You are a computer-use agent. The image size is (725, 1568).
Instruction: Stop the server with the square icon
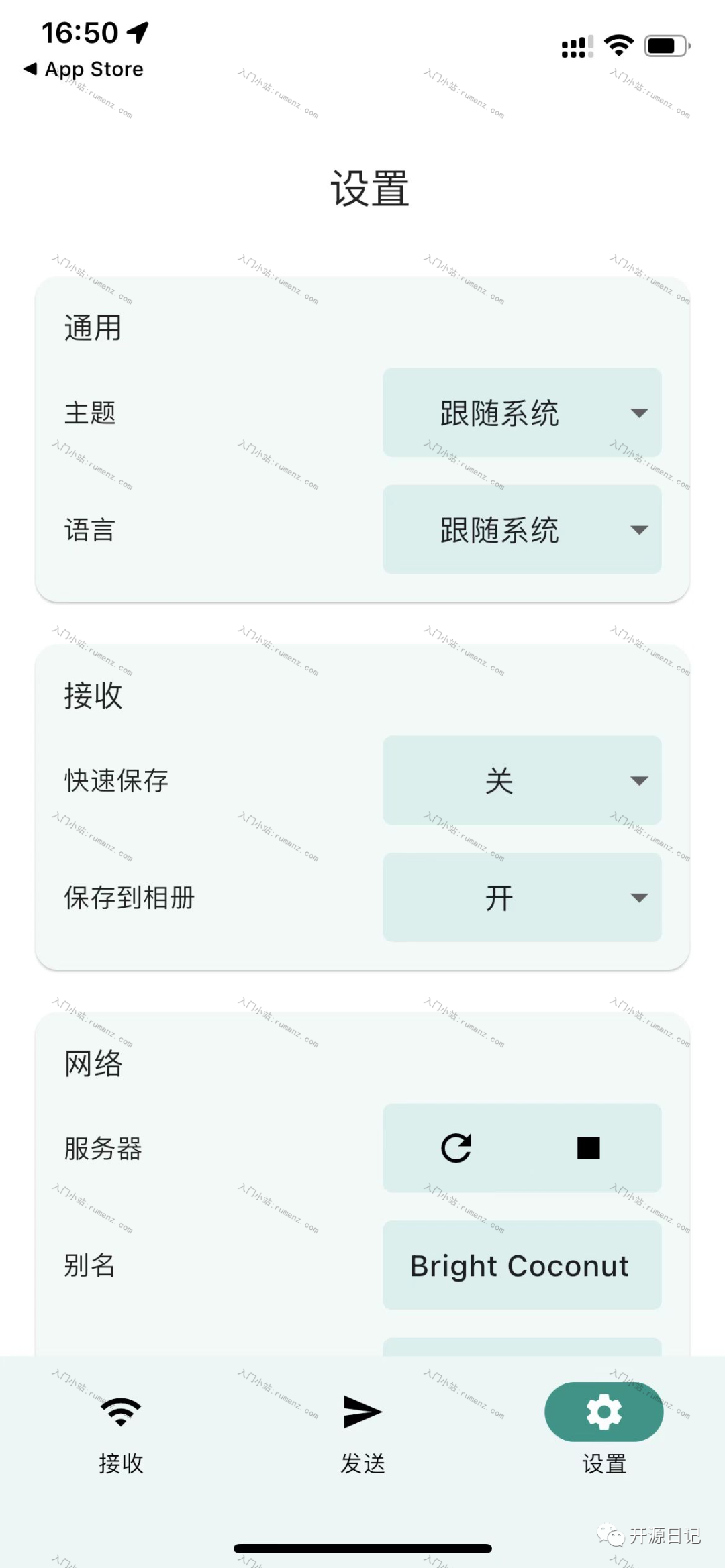click(589, 1148)
